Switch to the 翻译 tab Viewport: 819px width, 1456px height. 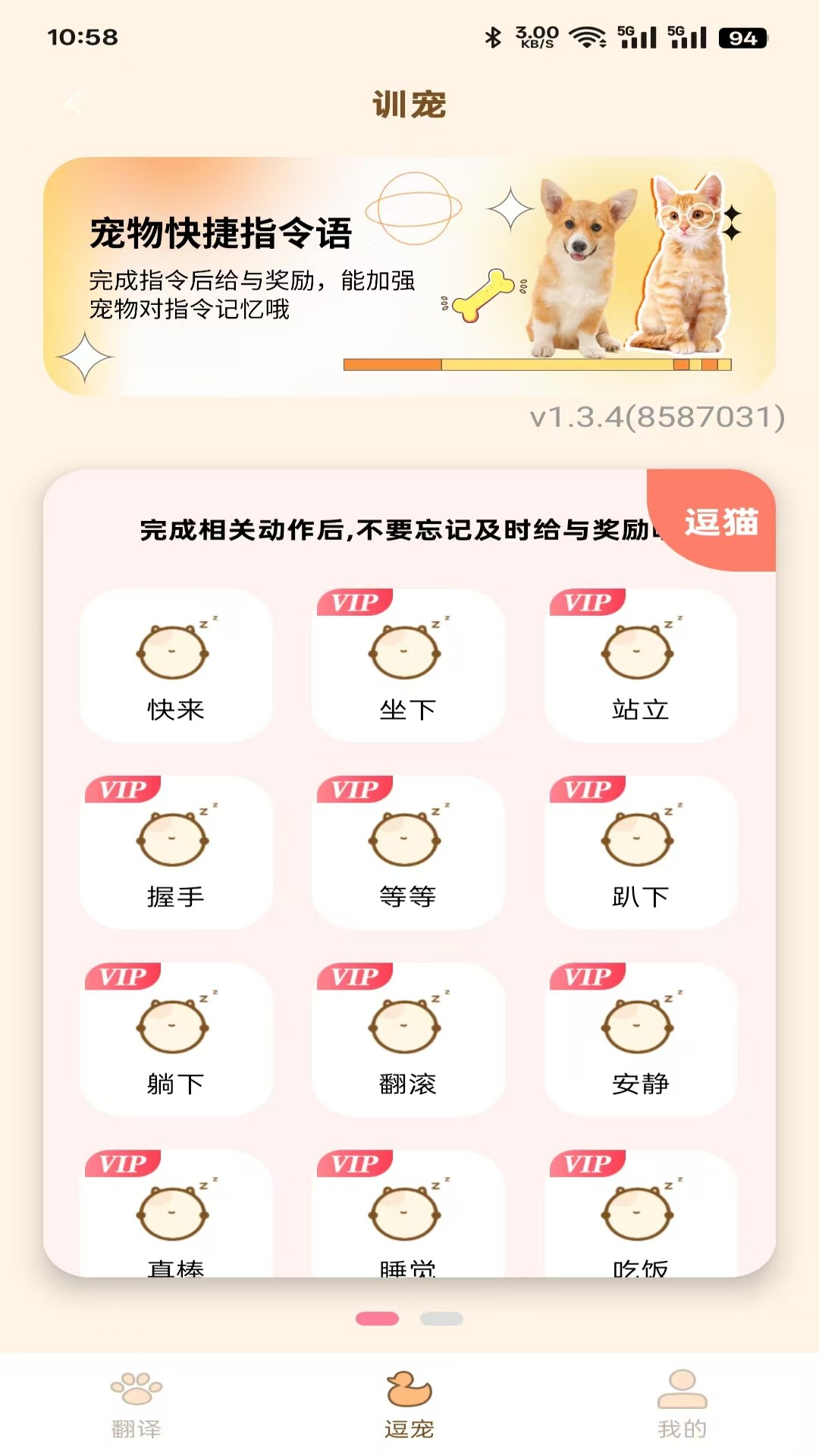136,1404
